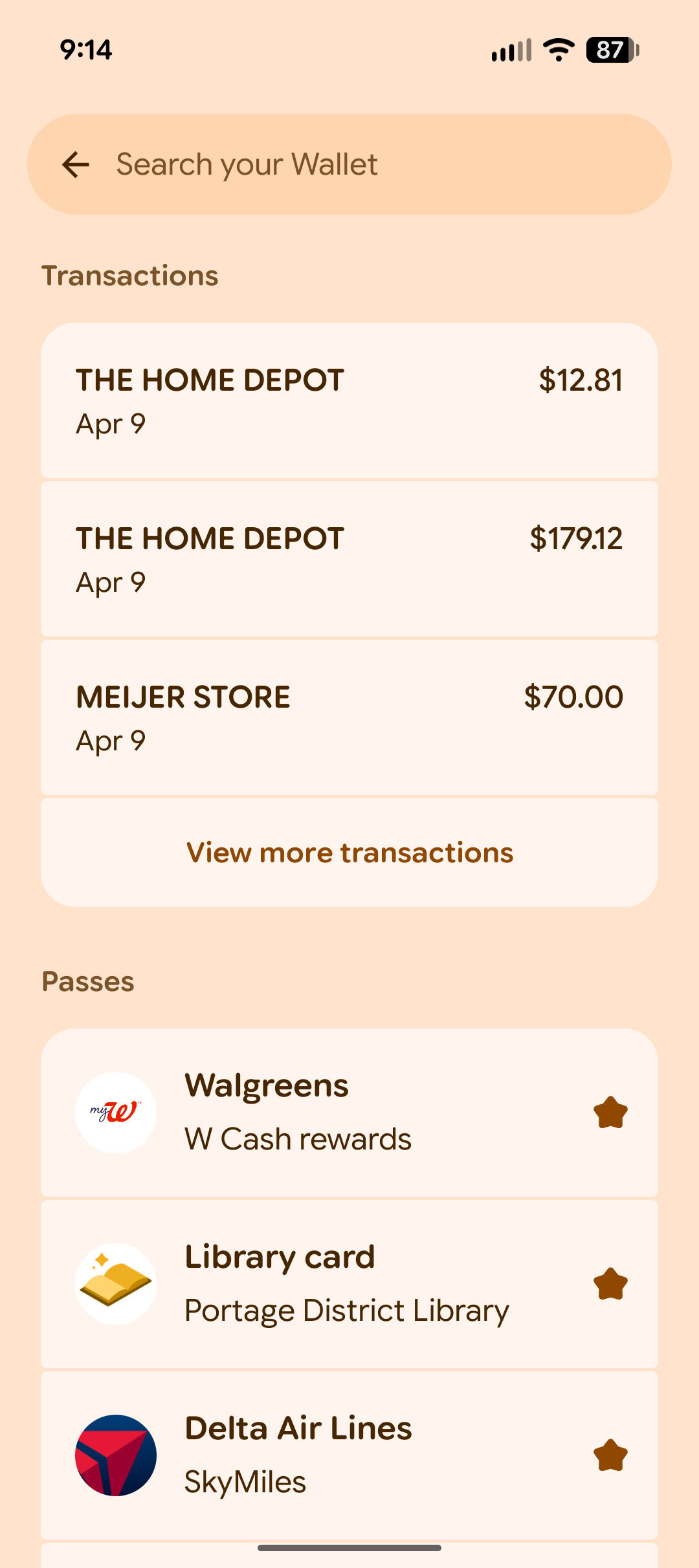The height and width of the screenshot is (1568, 699).
Task: Tap the Search your Wallet field
Action: [x=349, y=164]
